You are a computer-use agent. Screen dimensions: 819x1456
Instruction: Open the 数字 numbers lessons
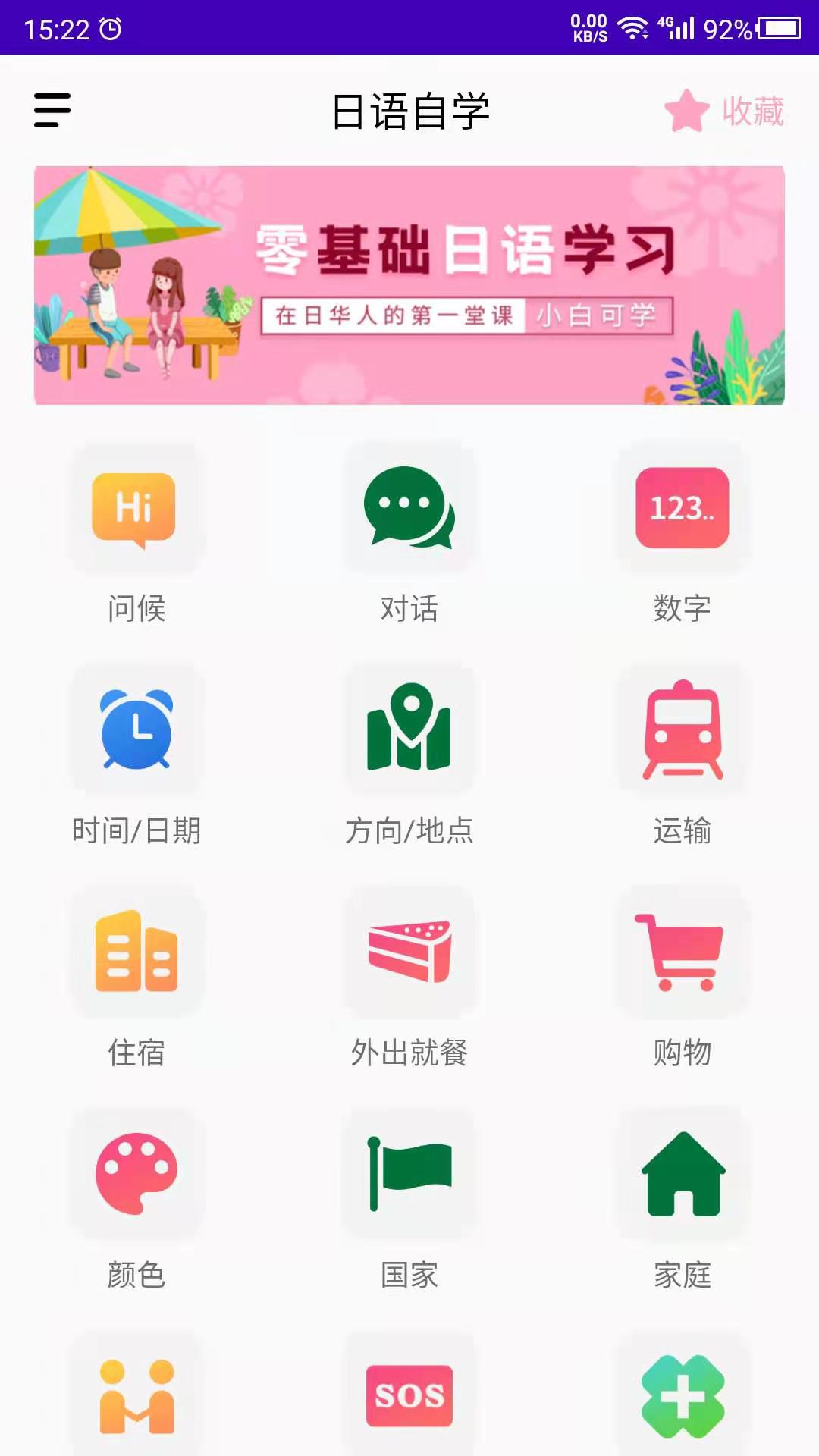[682, 510]
